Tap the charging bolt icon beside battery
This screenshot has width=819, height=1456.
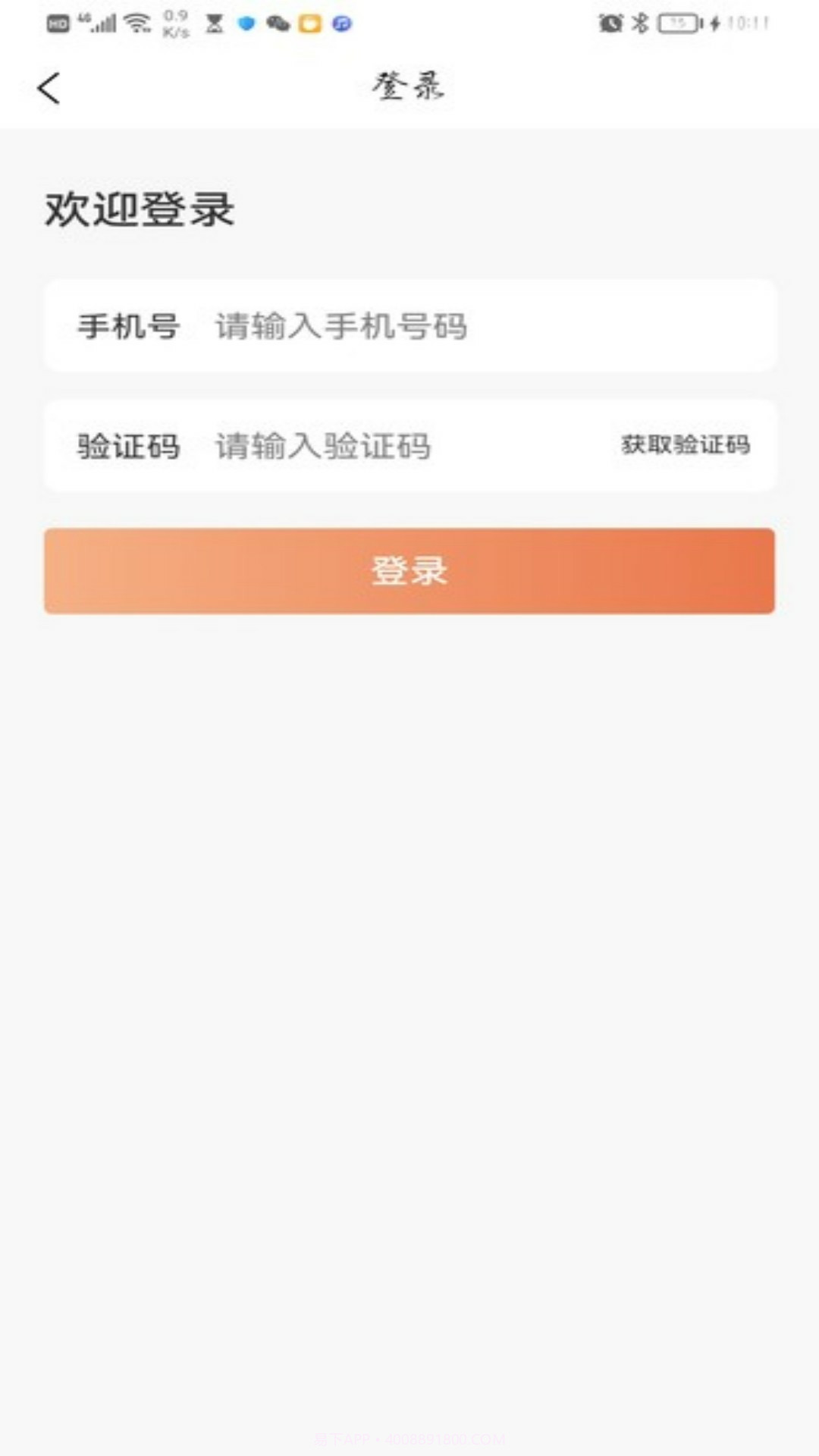pyautogui.click(x=714, y=23)
